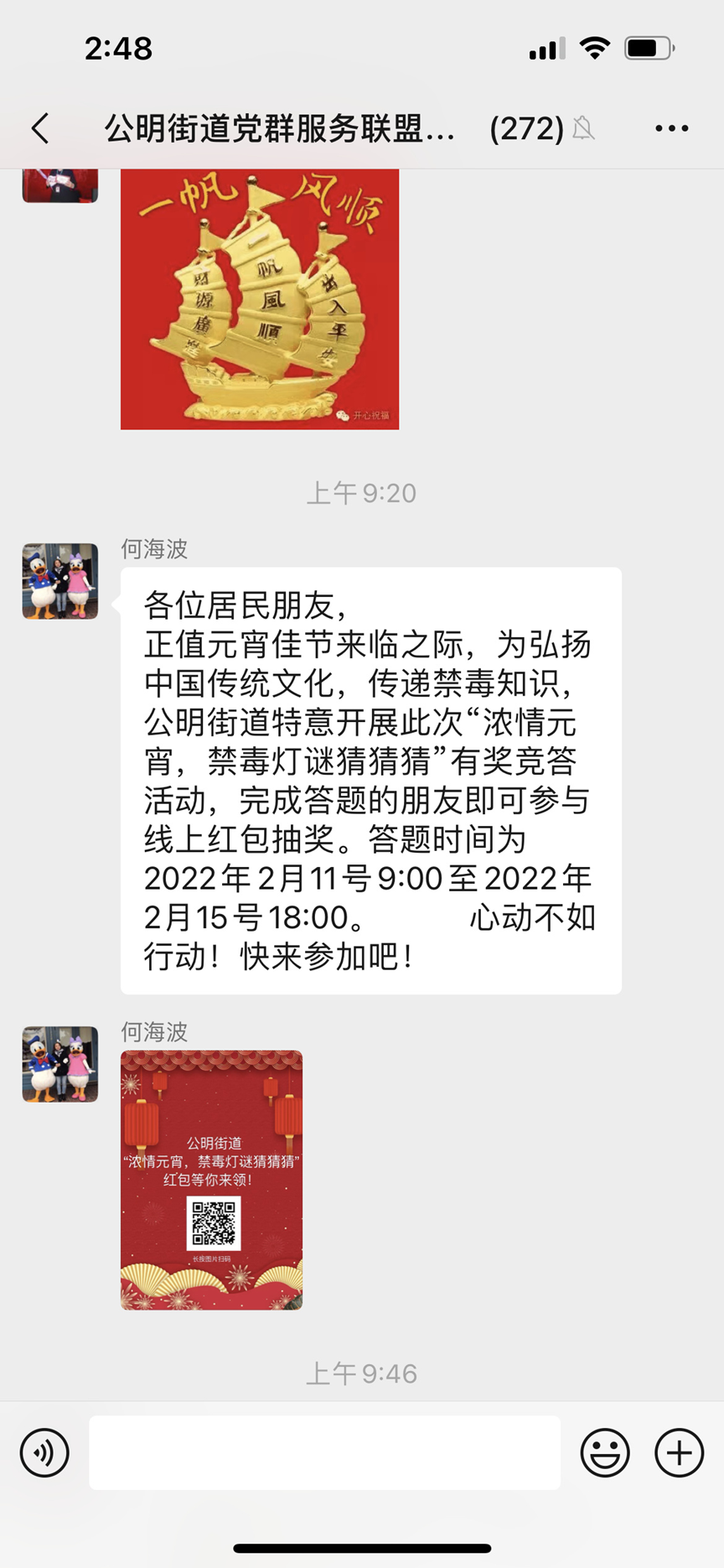Switch to voice message input
This screenshot has height=1568, width=724.
(44, 1452)
